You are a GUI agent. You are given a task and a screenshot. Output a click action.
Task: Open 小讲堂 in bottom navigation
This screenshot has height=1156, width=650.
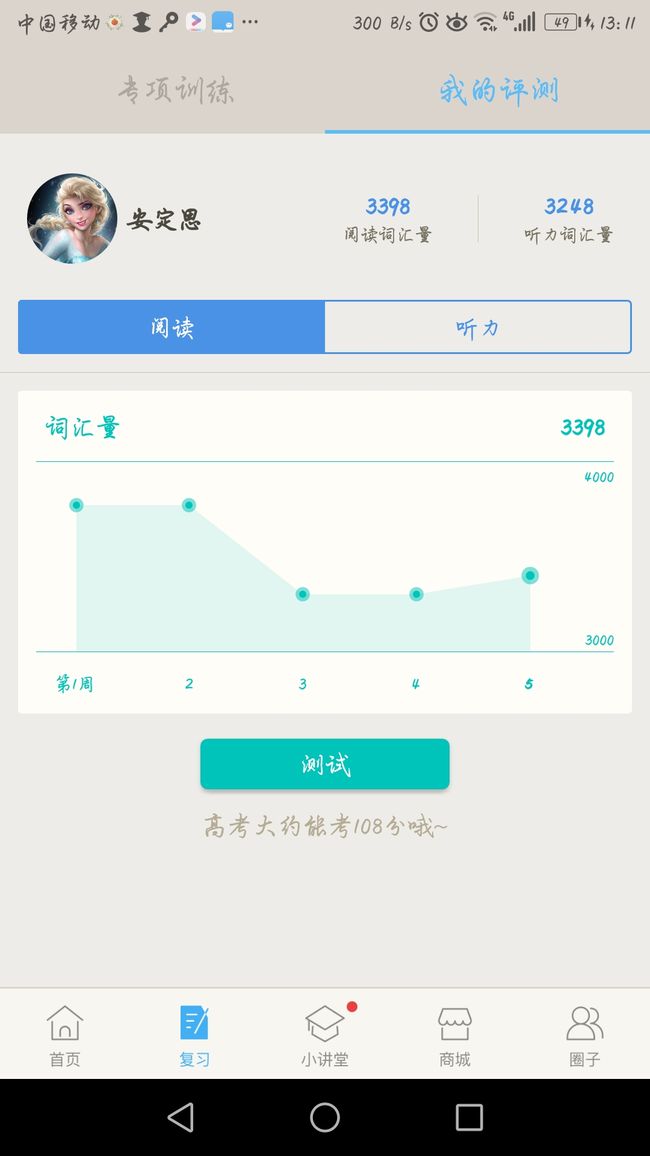[325, 1036]
